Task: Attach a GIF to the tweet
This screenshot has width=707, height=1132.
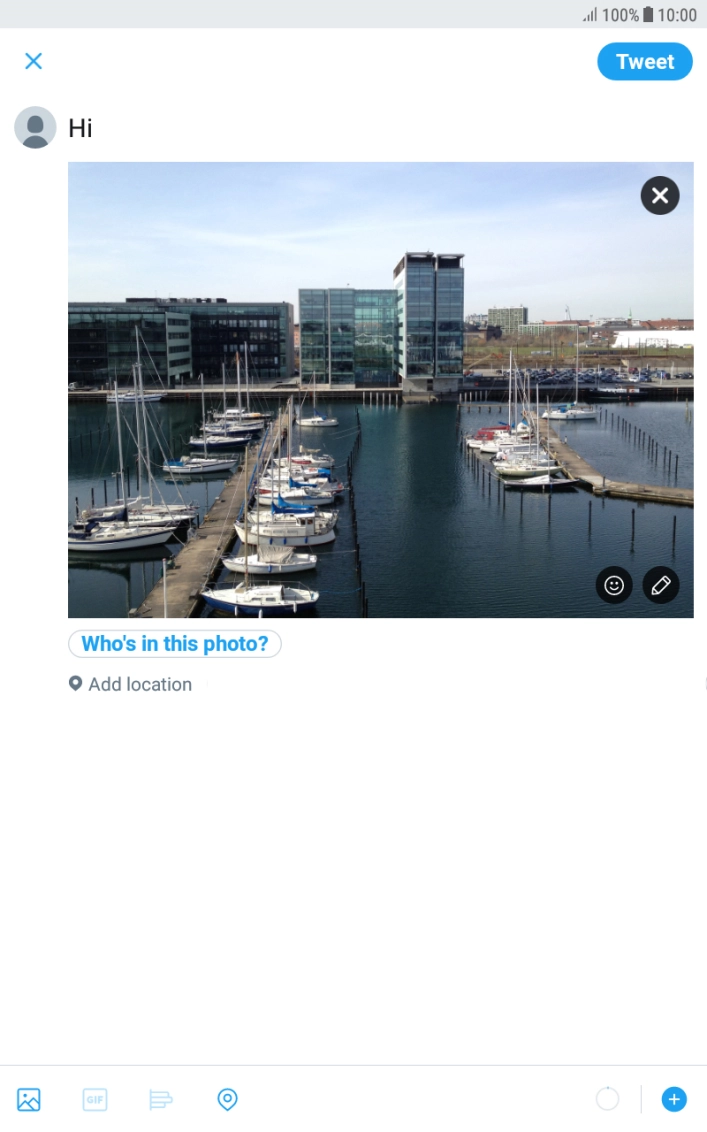Action: click(x=95, y=1100)
